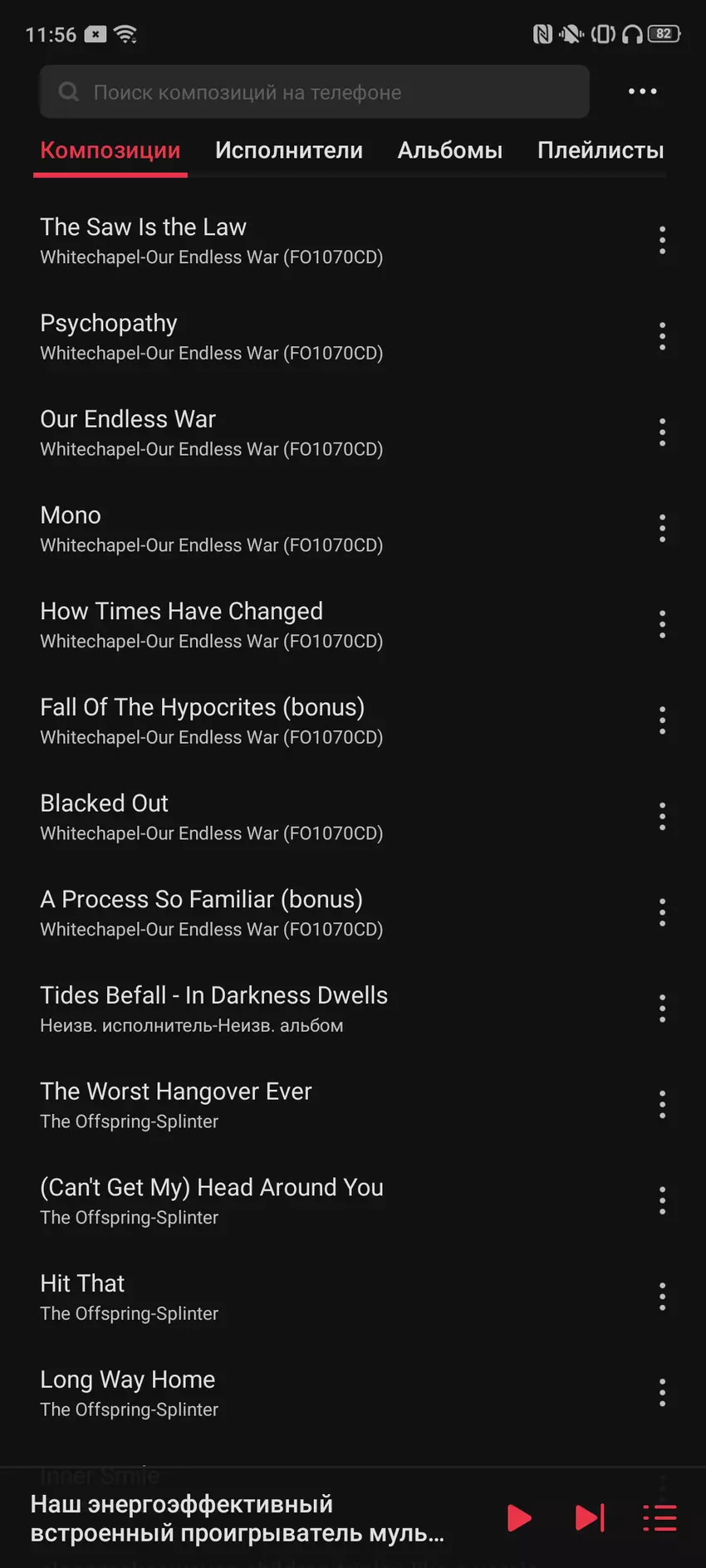Viewport: 706px width, 1568px height.
Task: Start playing How Times Have Changed
Action: (x=211, y=624)
